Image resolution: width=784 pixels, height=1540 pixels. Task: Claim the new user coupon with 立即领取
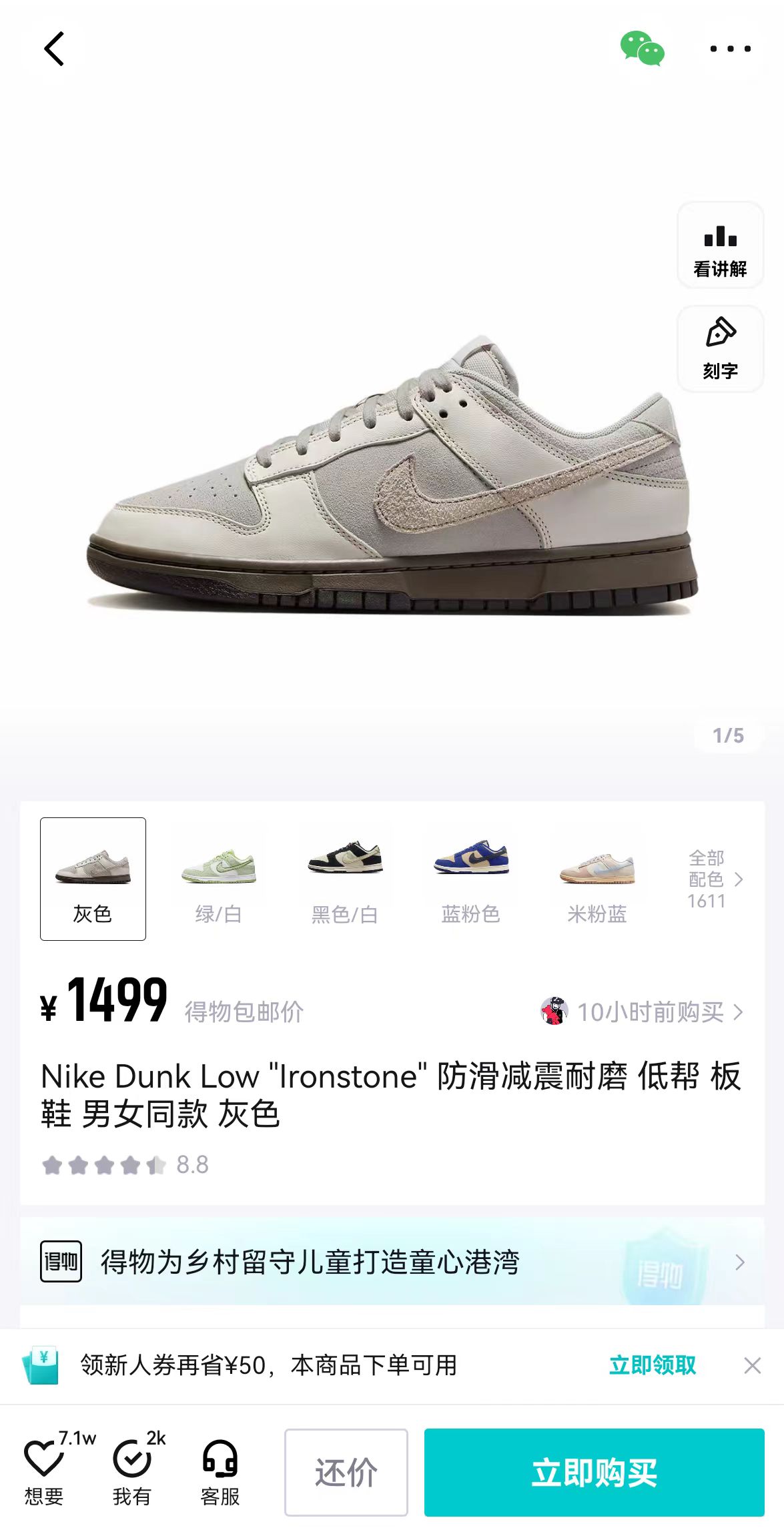653,1365
